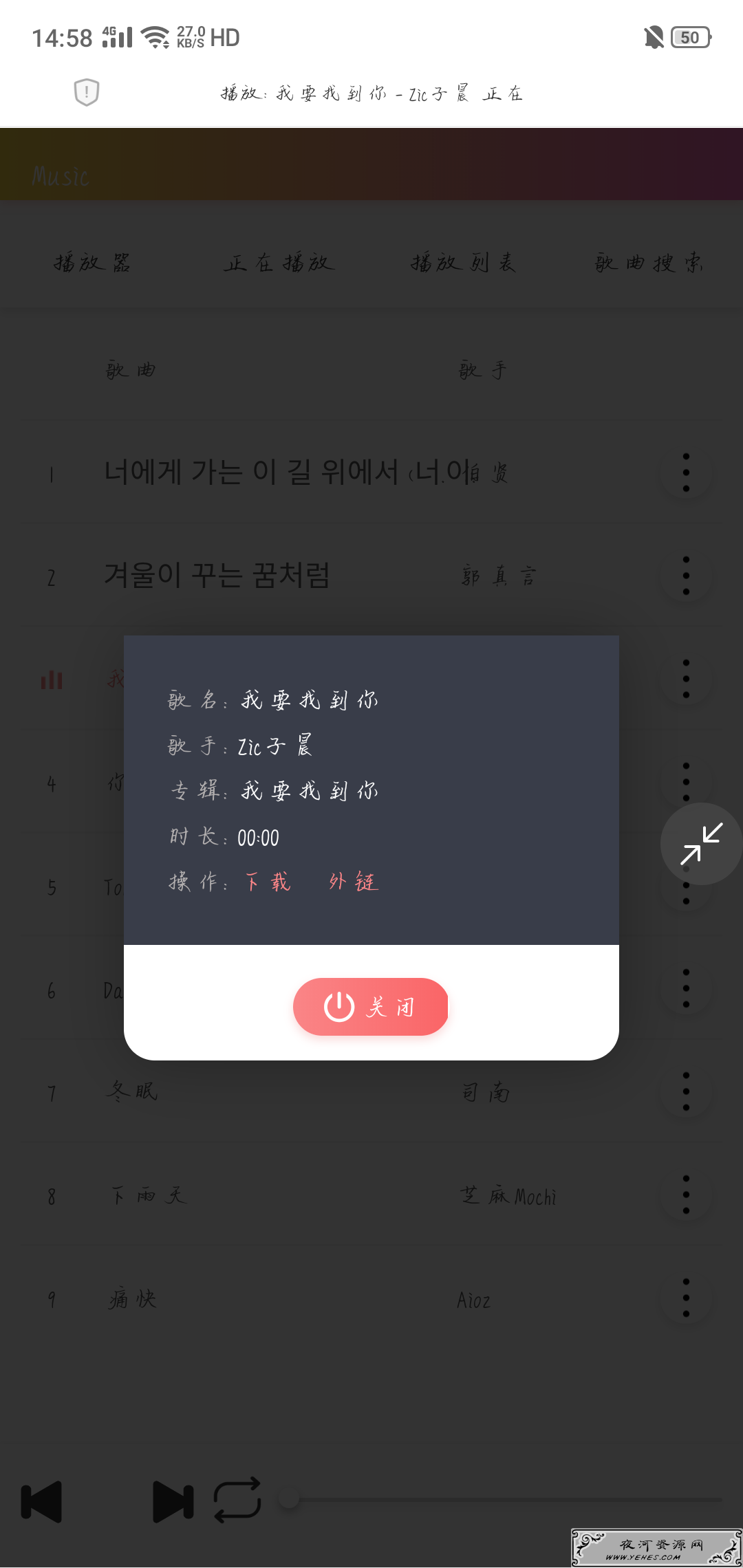Skip to the next track
Screen dimensions: 743x1568
(x=173, y=1501)
